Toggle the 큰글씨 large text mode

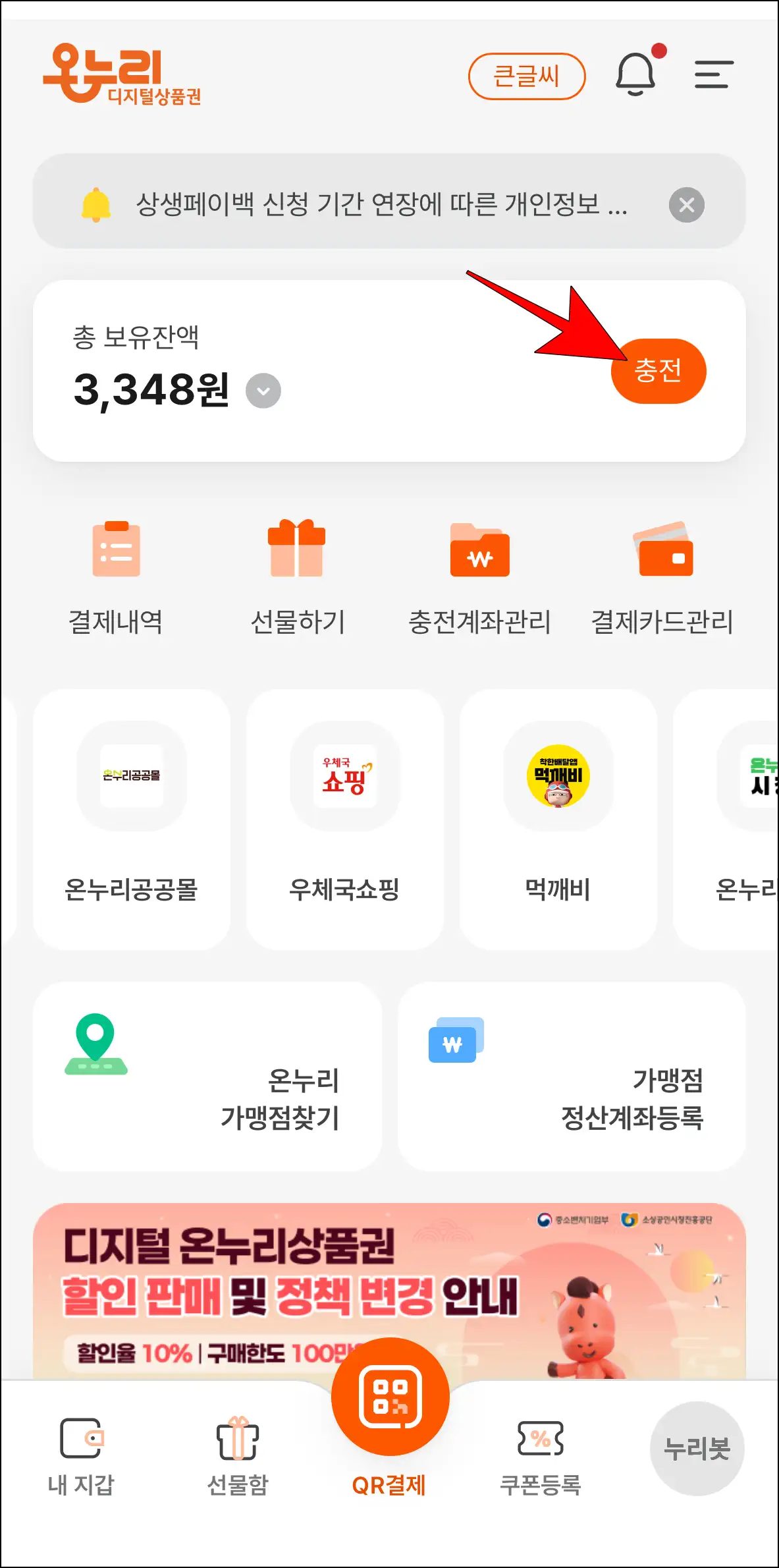point(526,74)
